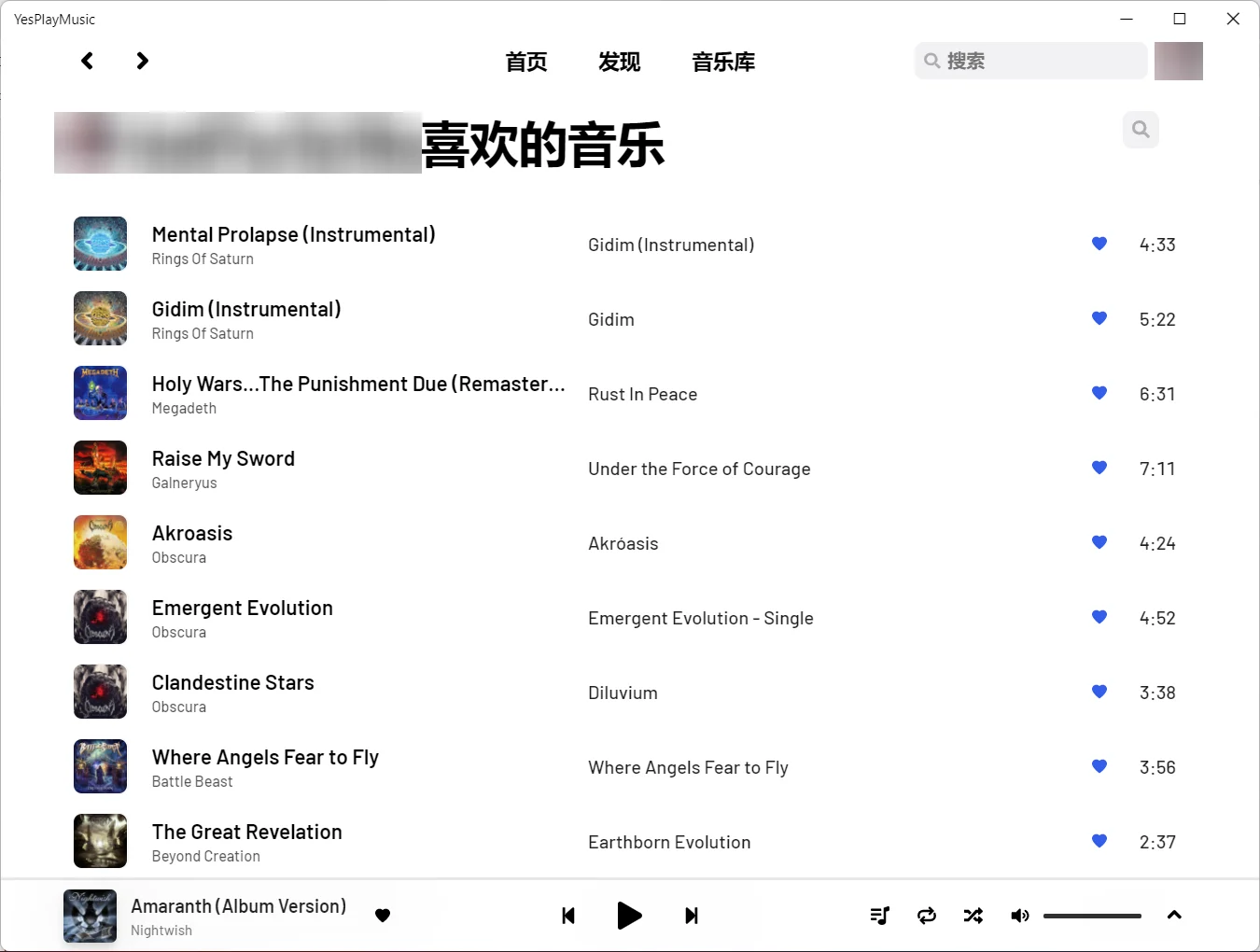
Task: Expand the player with the up chevron
Action: (1174, 915)
